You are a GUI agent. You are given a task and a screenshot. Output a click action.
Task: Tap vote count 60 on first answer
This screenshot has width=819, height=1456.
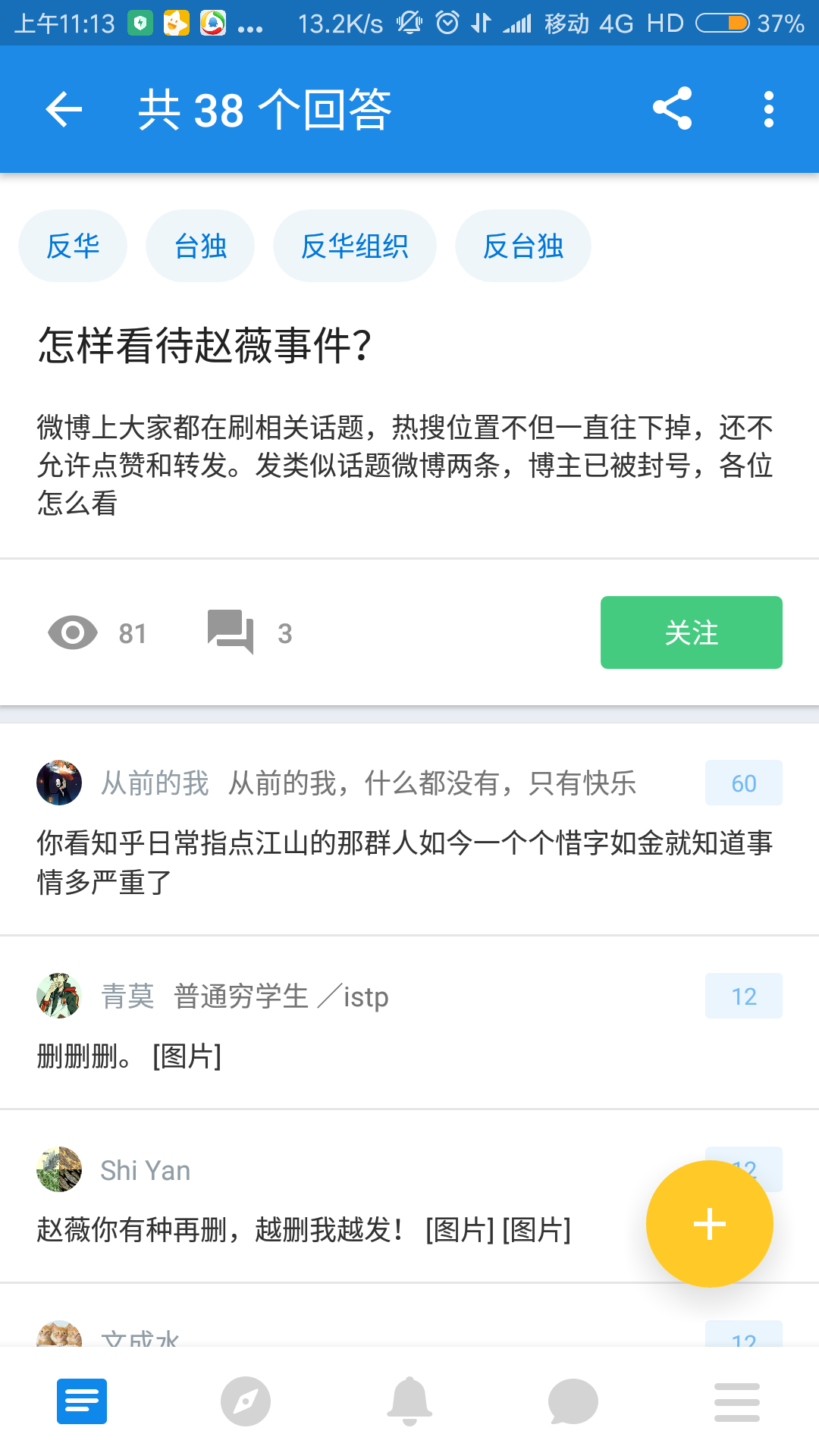point(743,783)
